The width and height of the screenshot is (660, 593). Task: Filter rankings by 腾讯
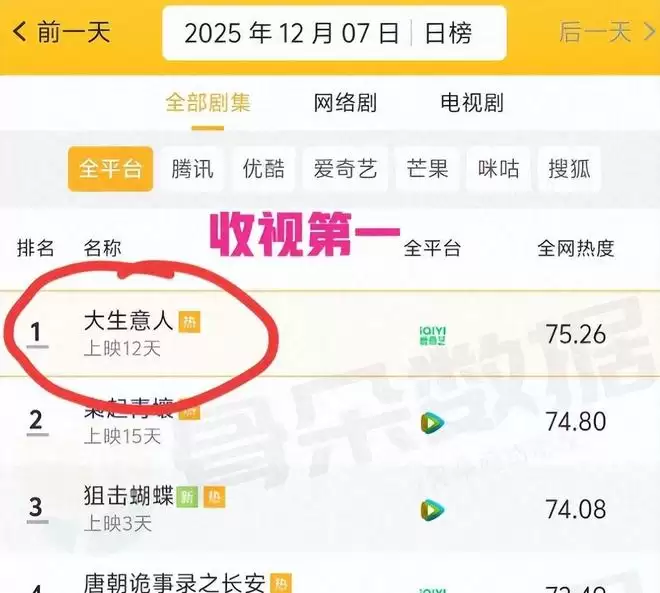pos(192,169)
